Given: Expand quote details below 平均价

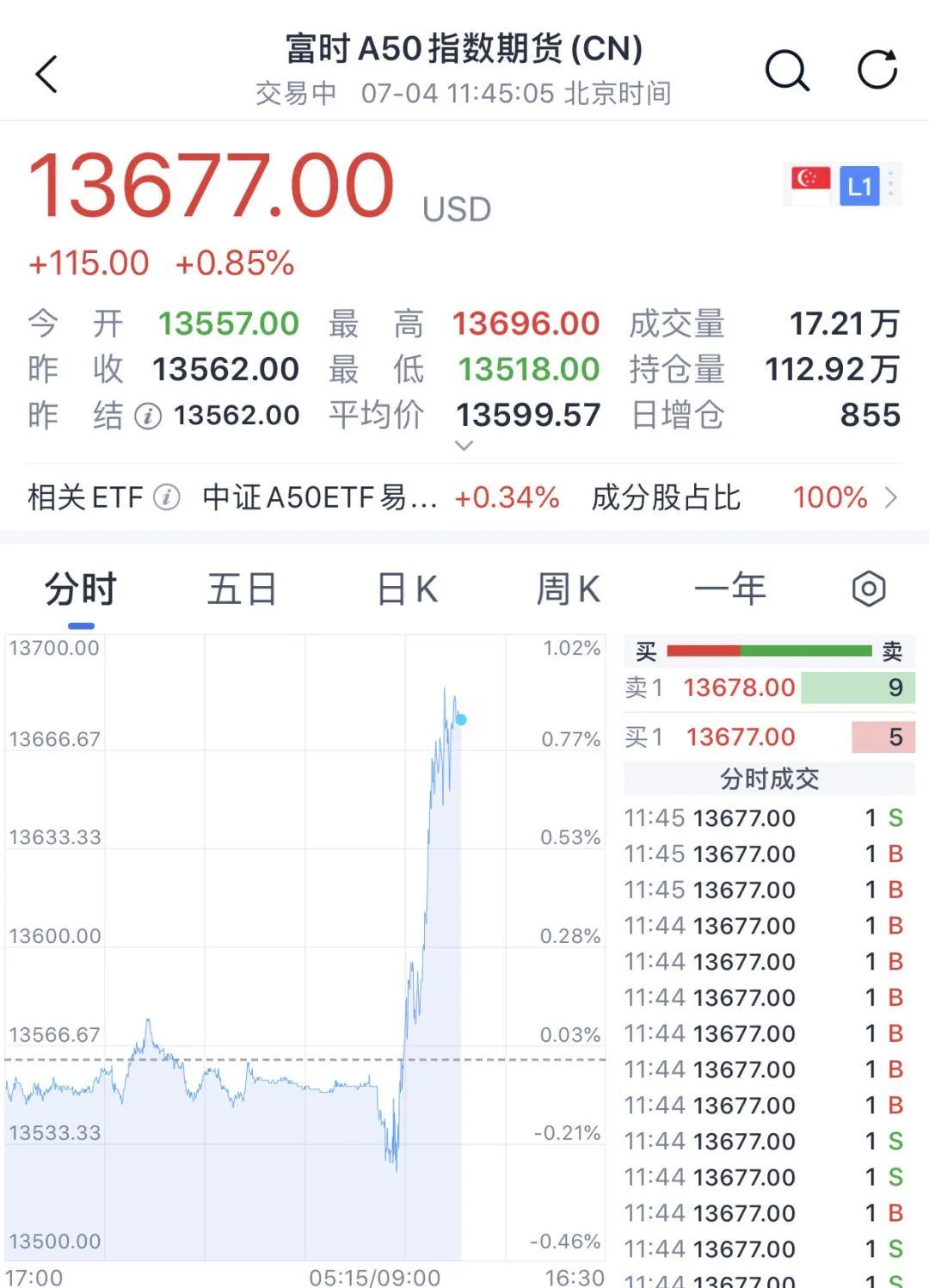Looking at the screenshot, I should [464, 446].
